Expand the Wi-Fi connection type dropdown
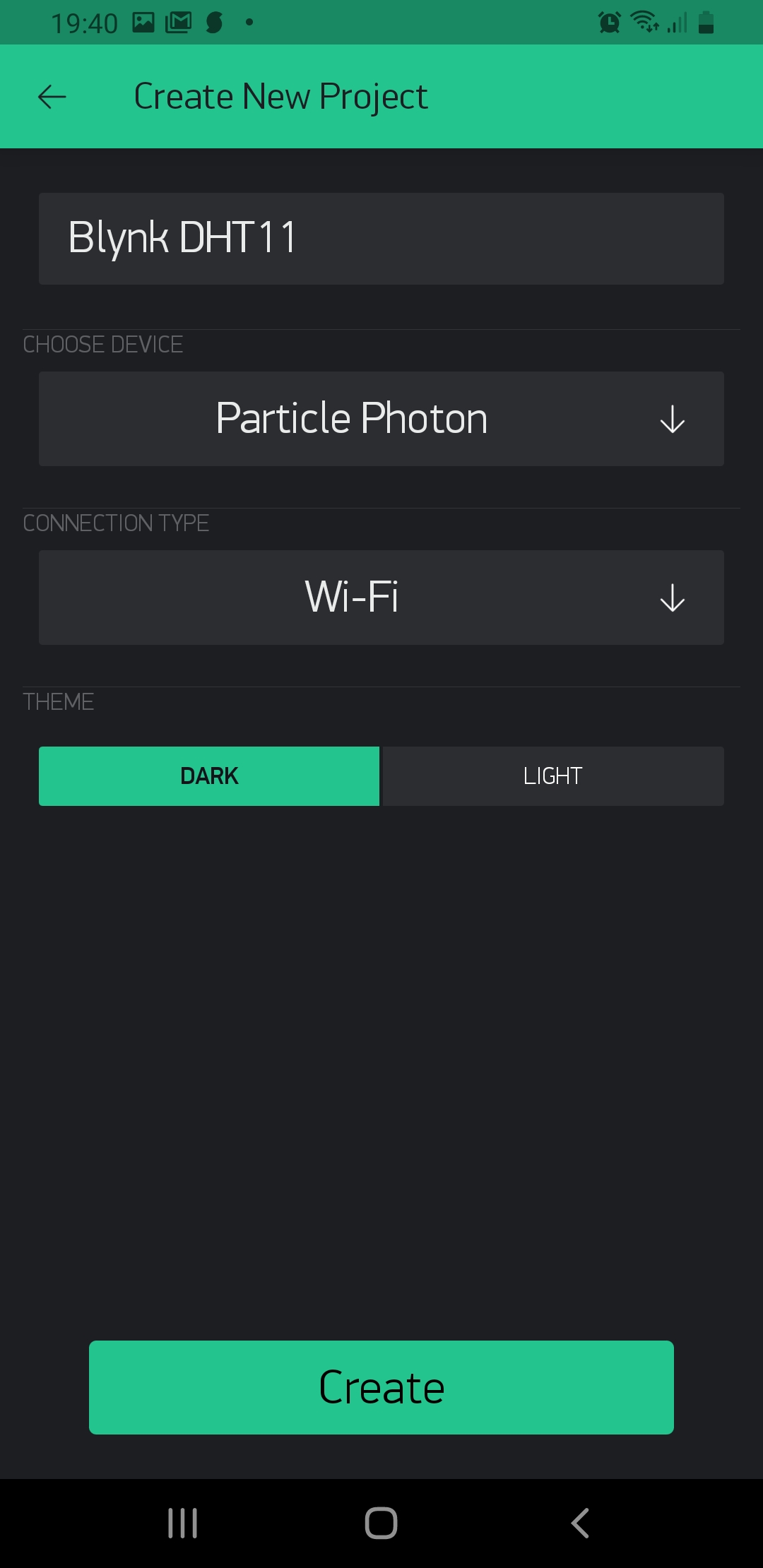The width and height of the screenshot is (763, 1568). tap(381, 598)
